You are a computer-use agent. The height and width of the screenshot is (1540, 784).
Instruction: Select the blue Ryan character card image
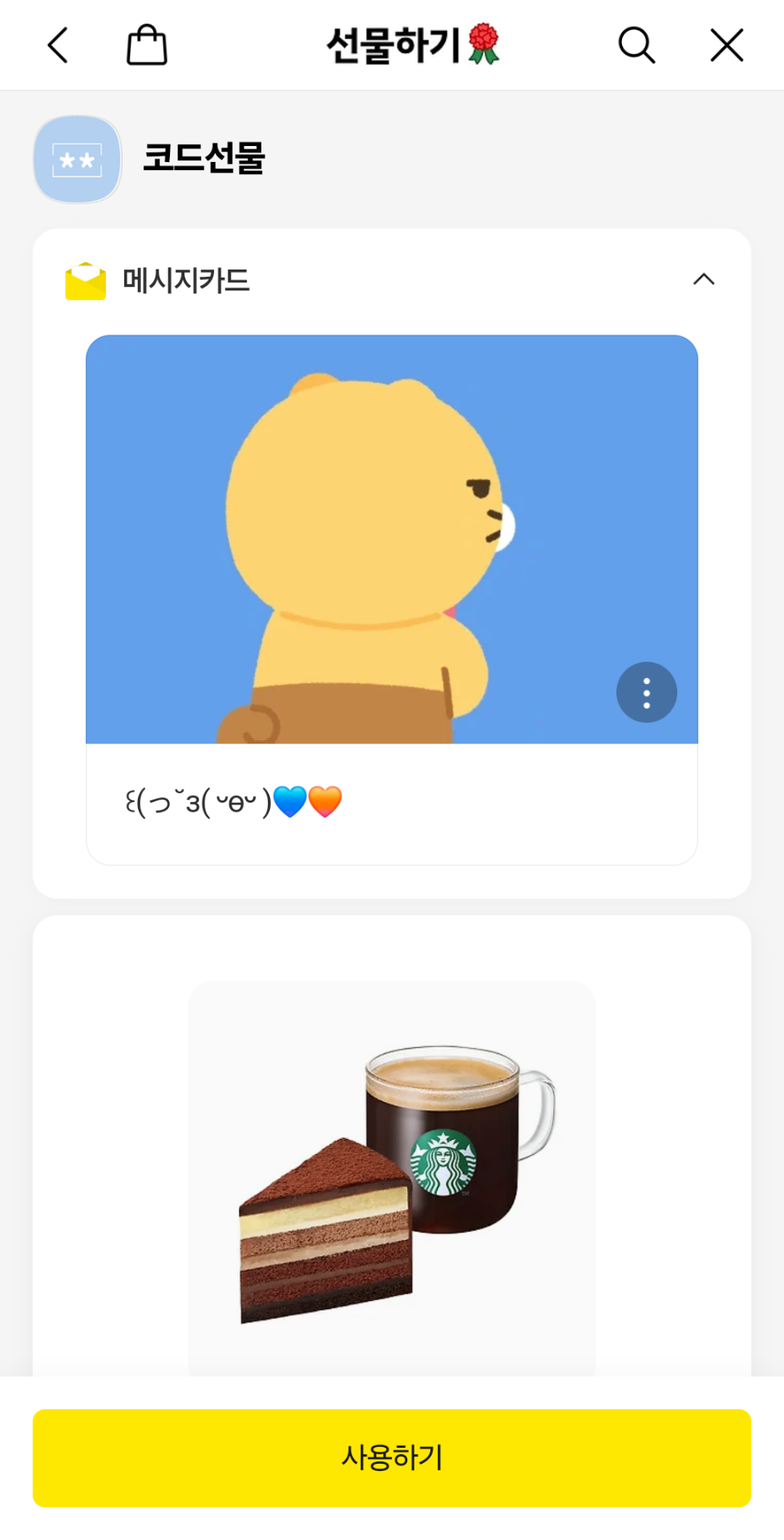393,541
